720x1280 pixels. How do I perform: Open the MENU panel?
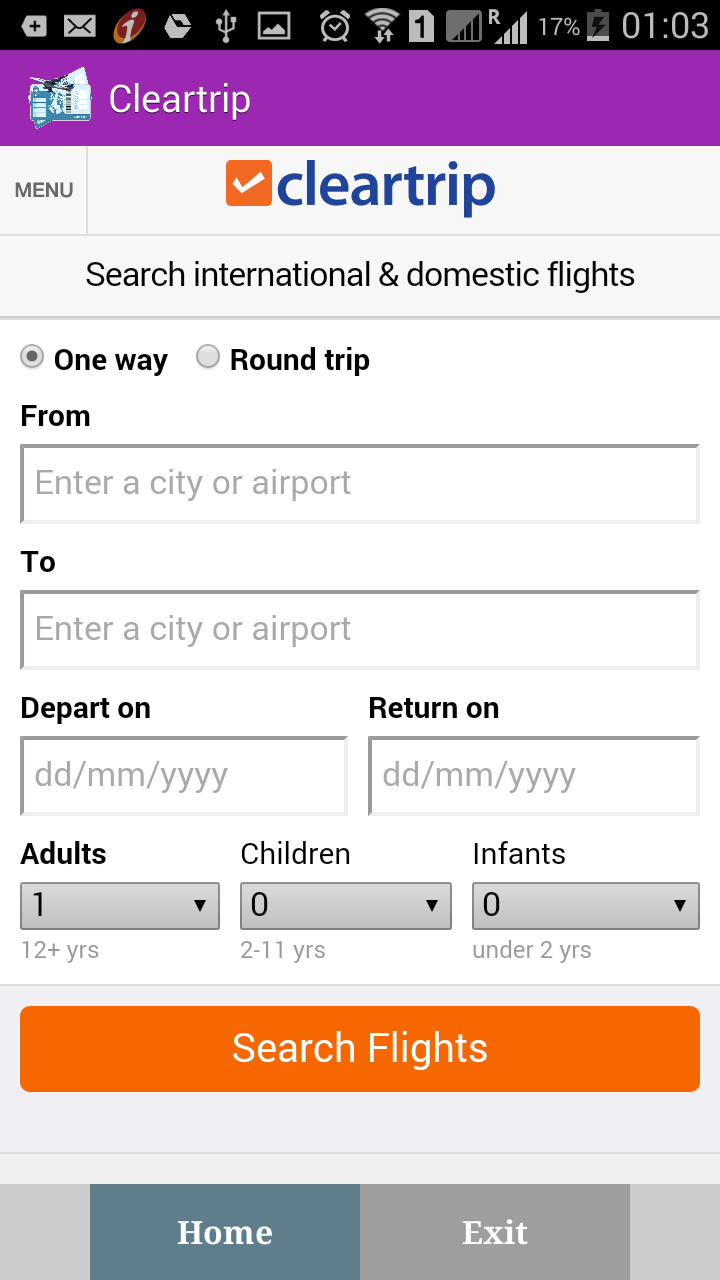pos(43,189)
